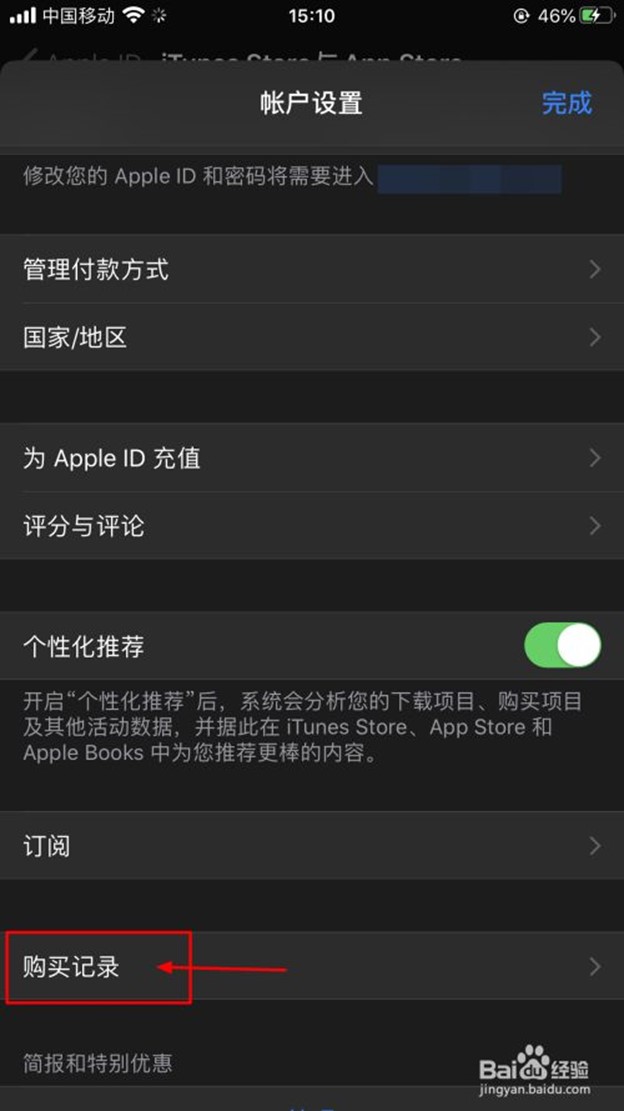
Task: Open 购买记录 purchase history
Action: click(x=312, y=966)
